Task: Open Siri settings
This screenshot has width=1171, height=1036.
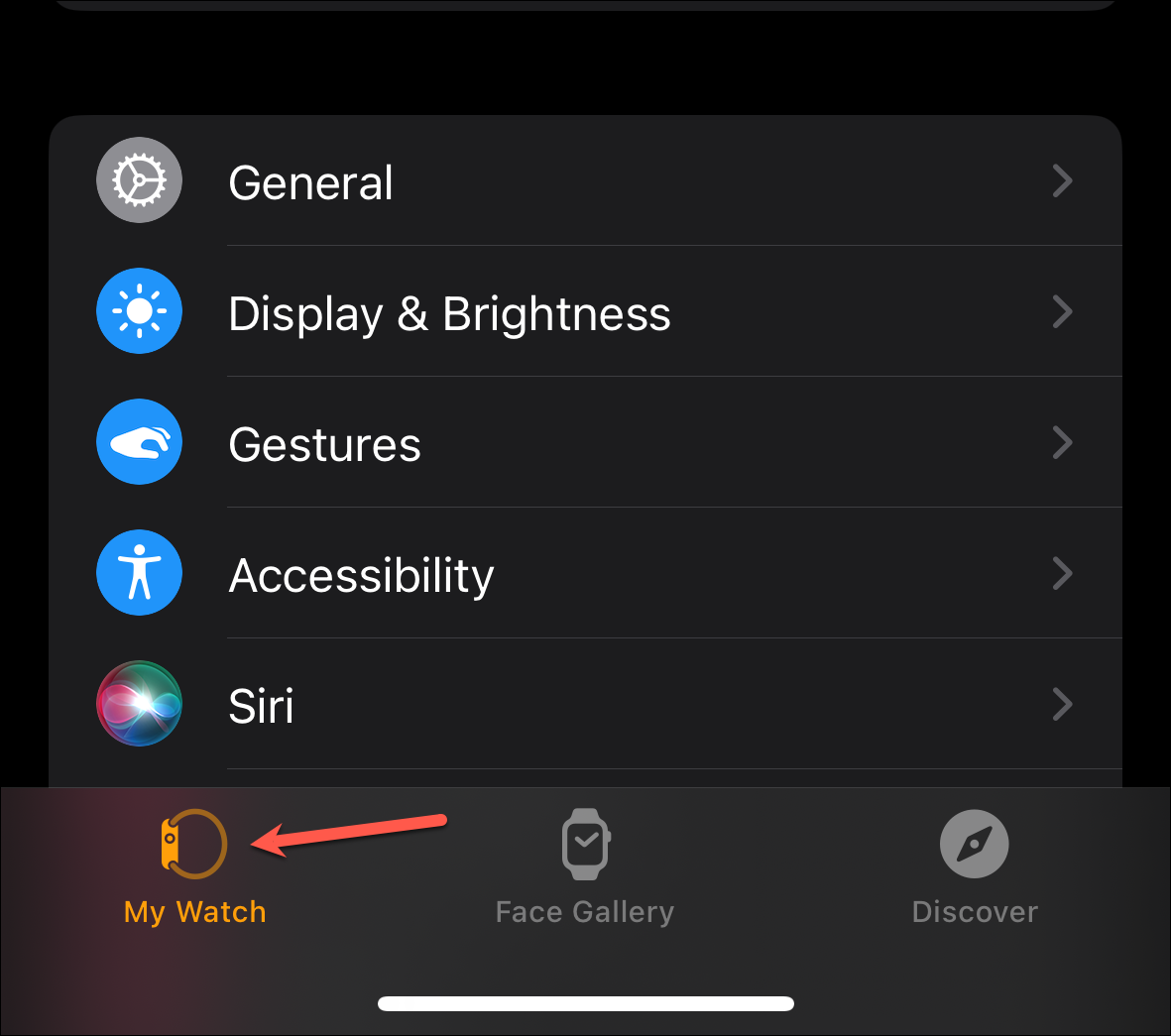Action: pyautogui.click(x=585, y=705)
